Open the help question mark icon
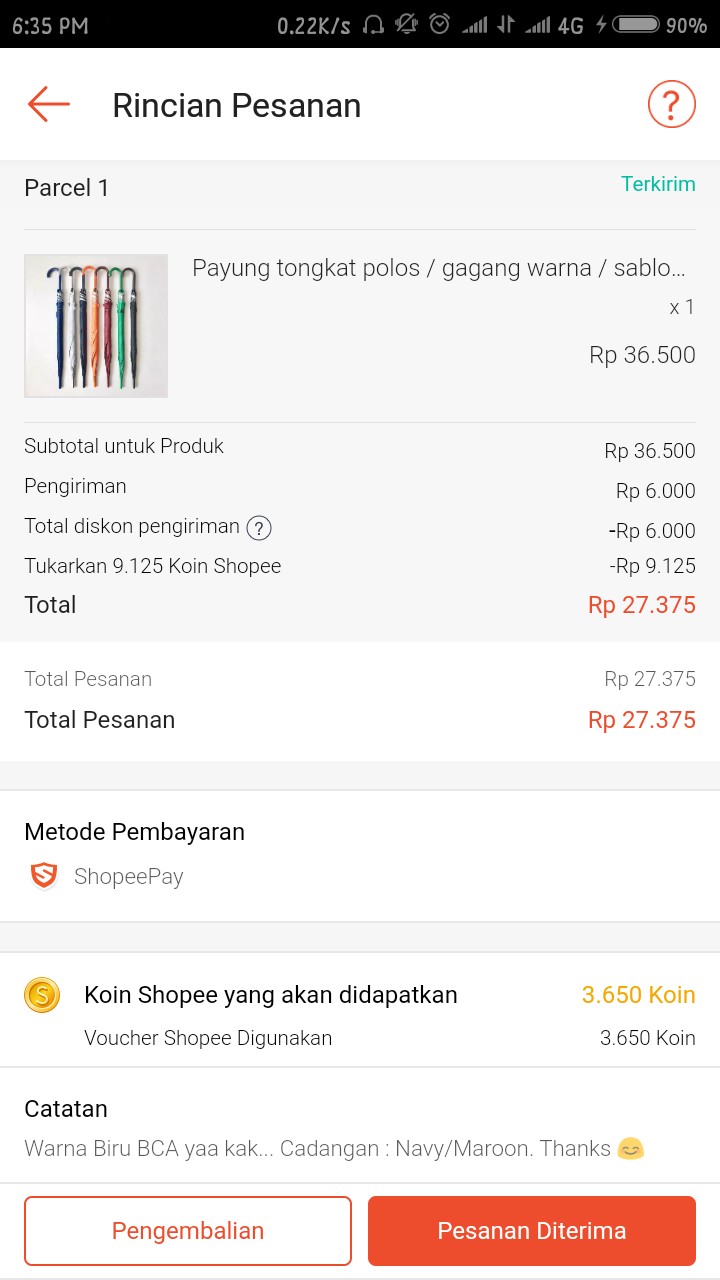 coord(671,103)
